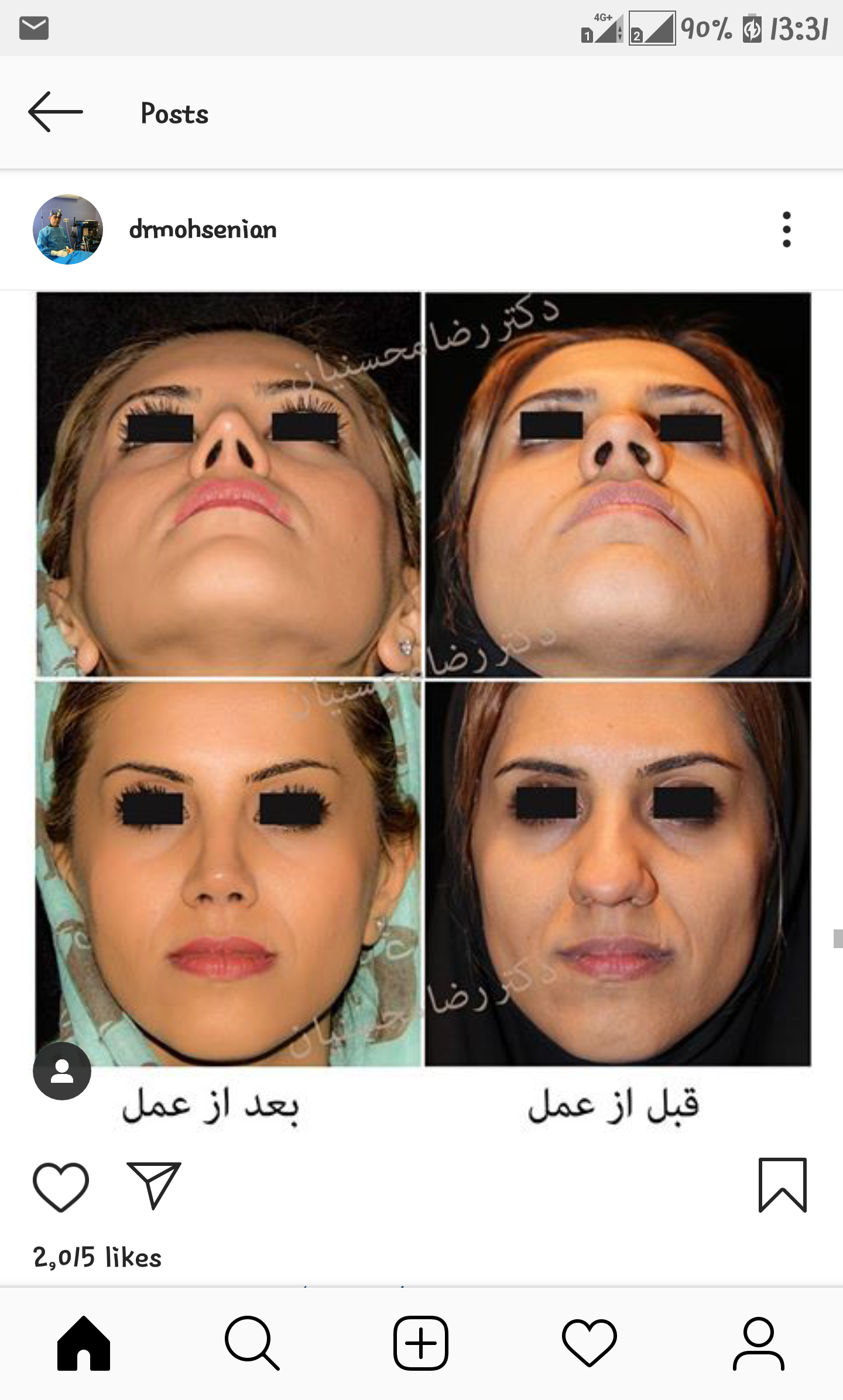Show tagged people on the photo

click(62, 1071)
